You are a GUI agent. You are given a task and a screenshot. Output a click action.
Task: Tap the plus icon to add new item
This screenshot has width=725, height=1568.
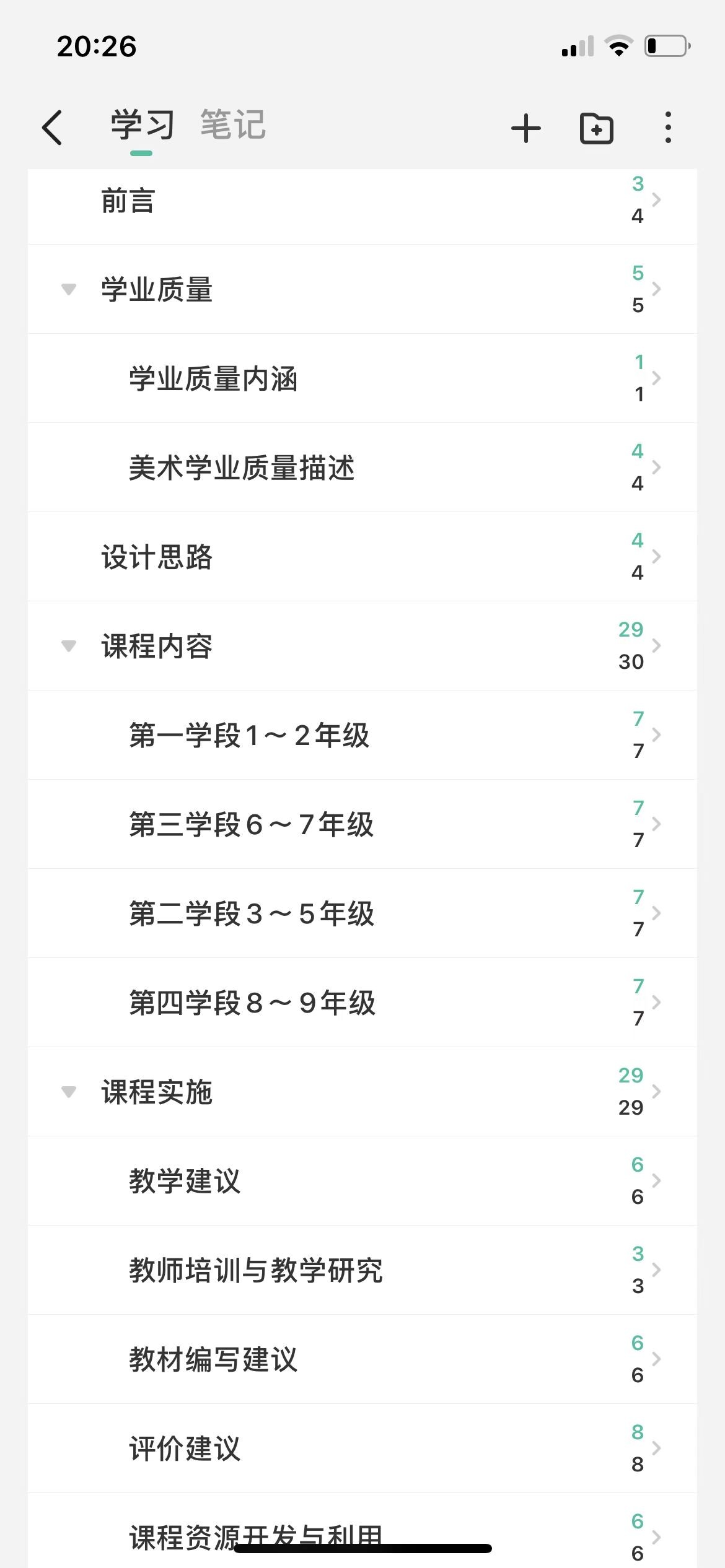coord(526,128)
